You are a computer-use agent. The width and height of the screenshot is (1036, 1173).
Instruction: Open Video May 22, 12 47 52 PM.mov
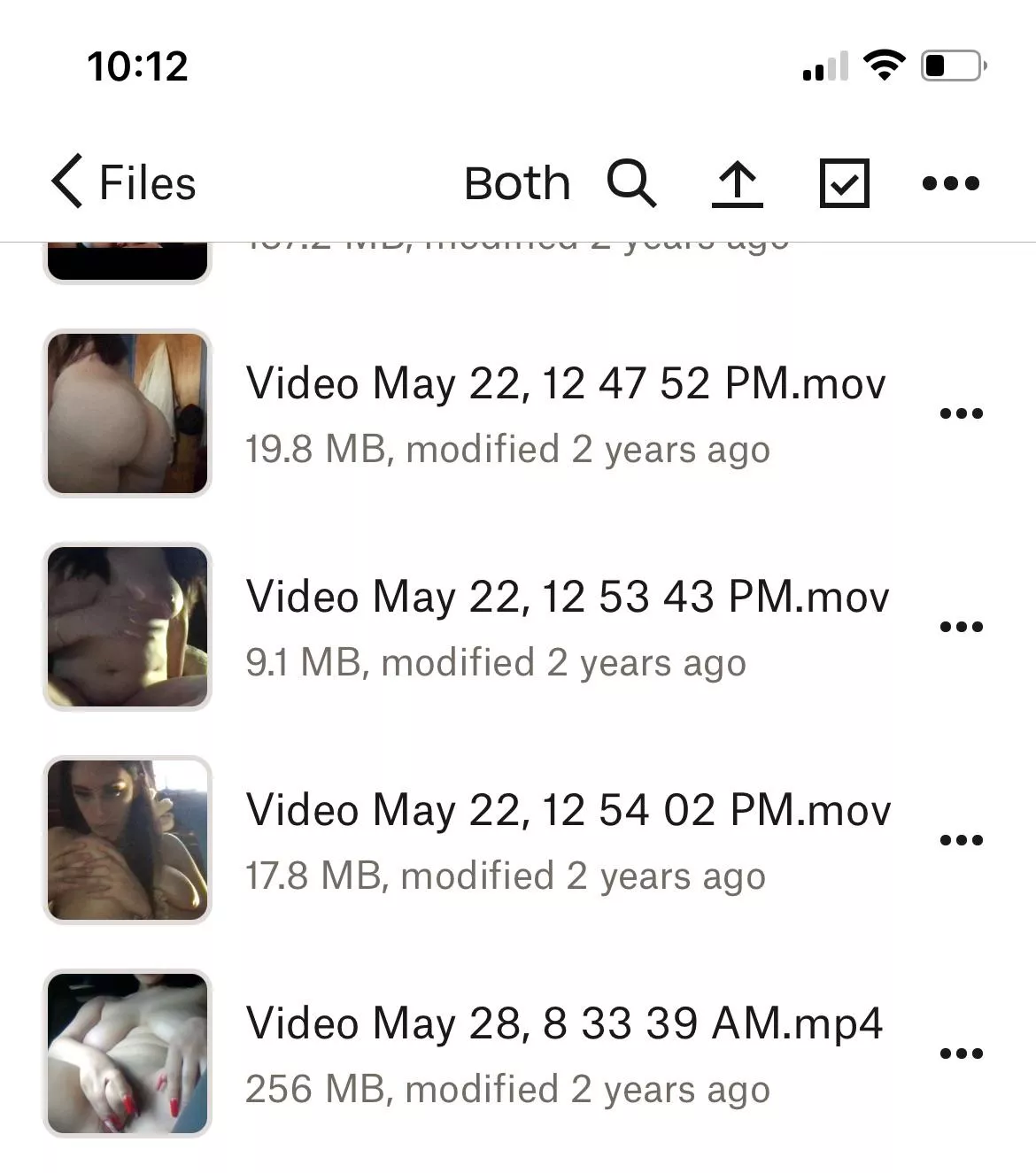(x=565, y=384)
